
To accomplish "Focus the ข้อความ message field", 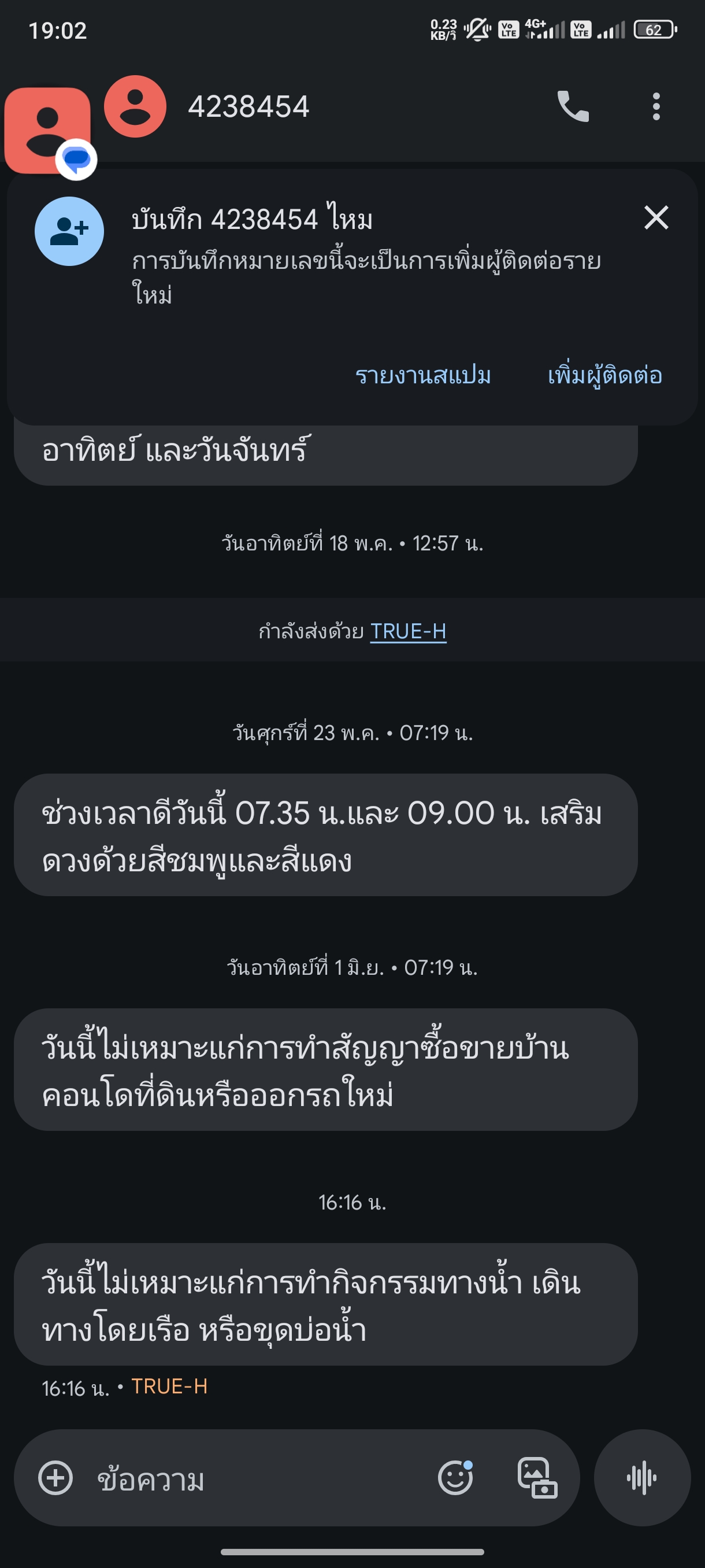I will click(x=255, y=1478).
